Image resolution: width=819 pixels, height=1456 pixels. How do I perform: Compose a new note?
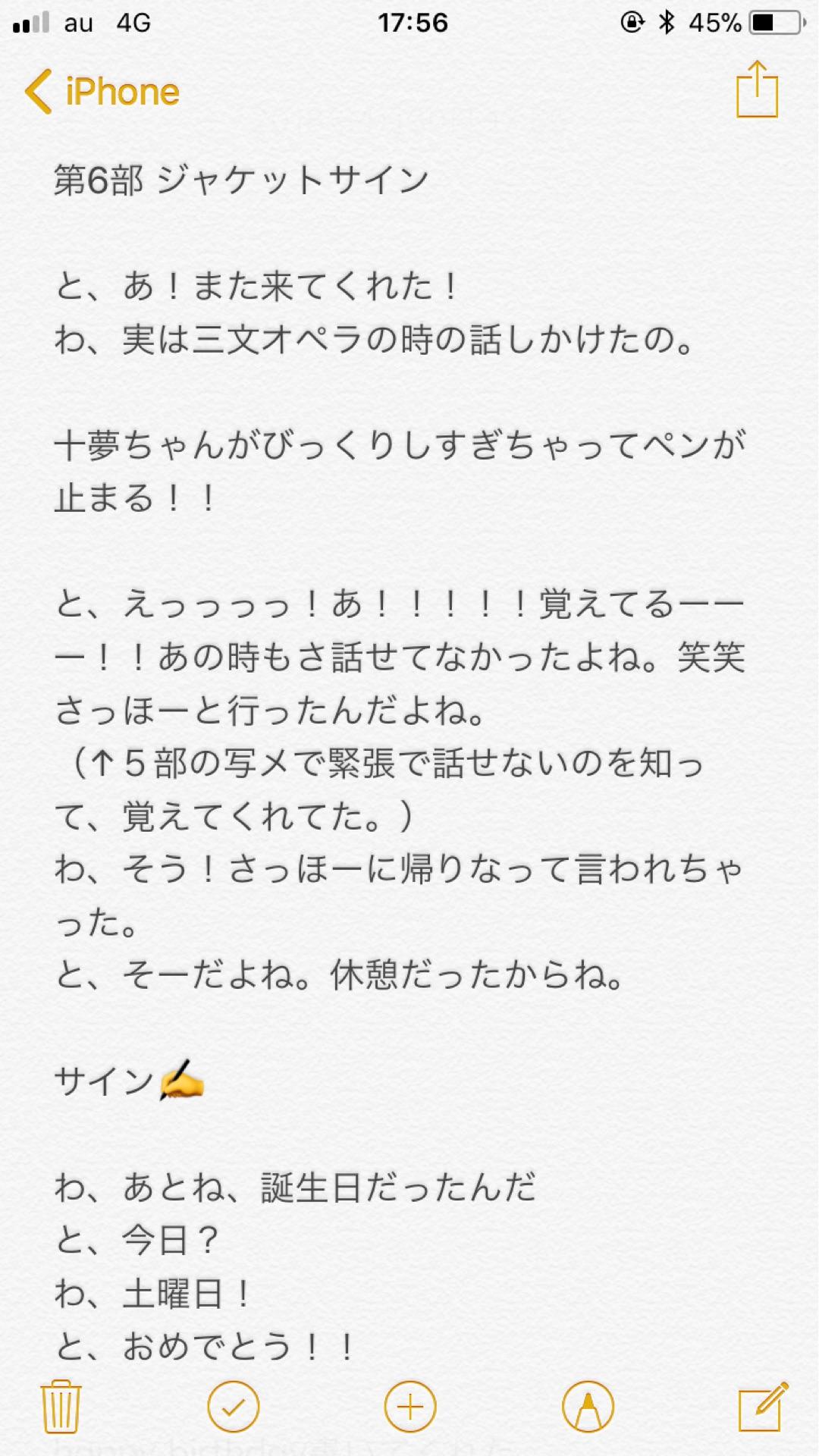[x=762, y=1407]
